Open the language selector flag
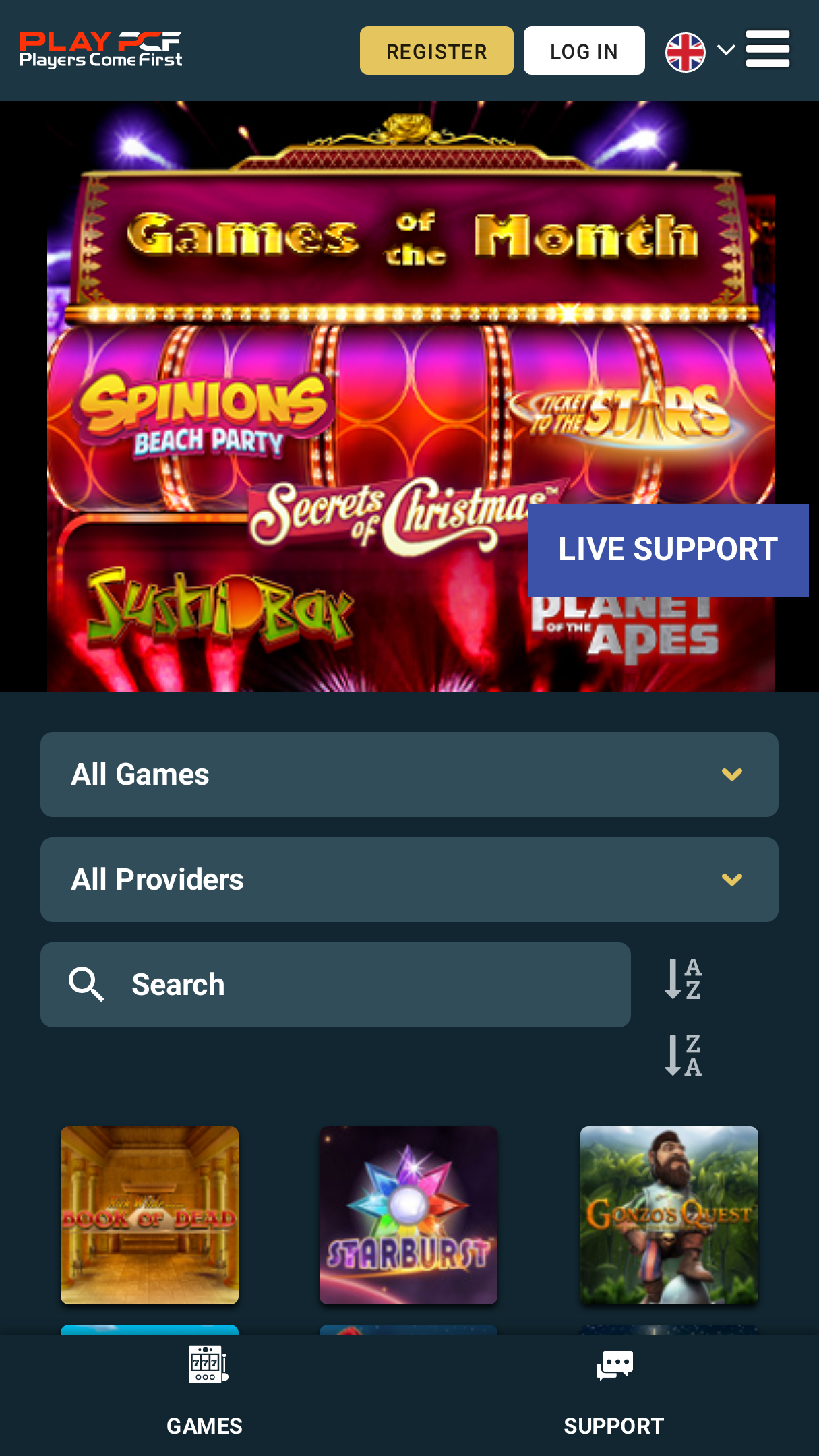This screenshot has height=1456, width=819. click(x=686, y=52)
